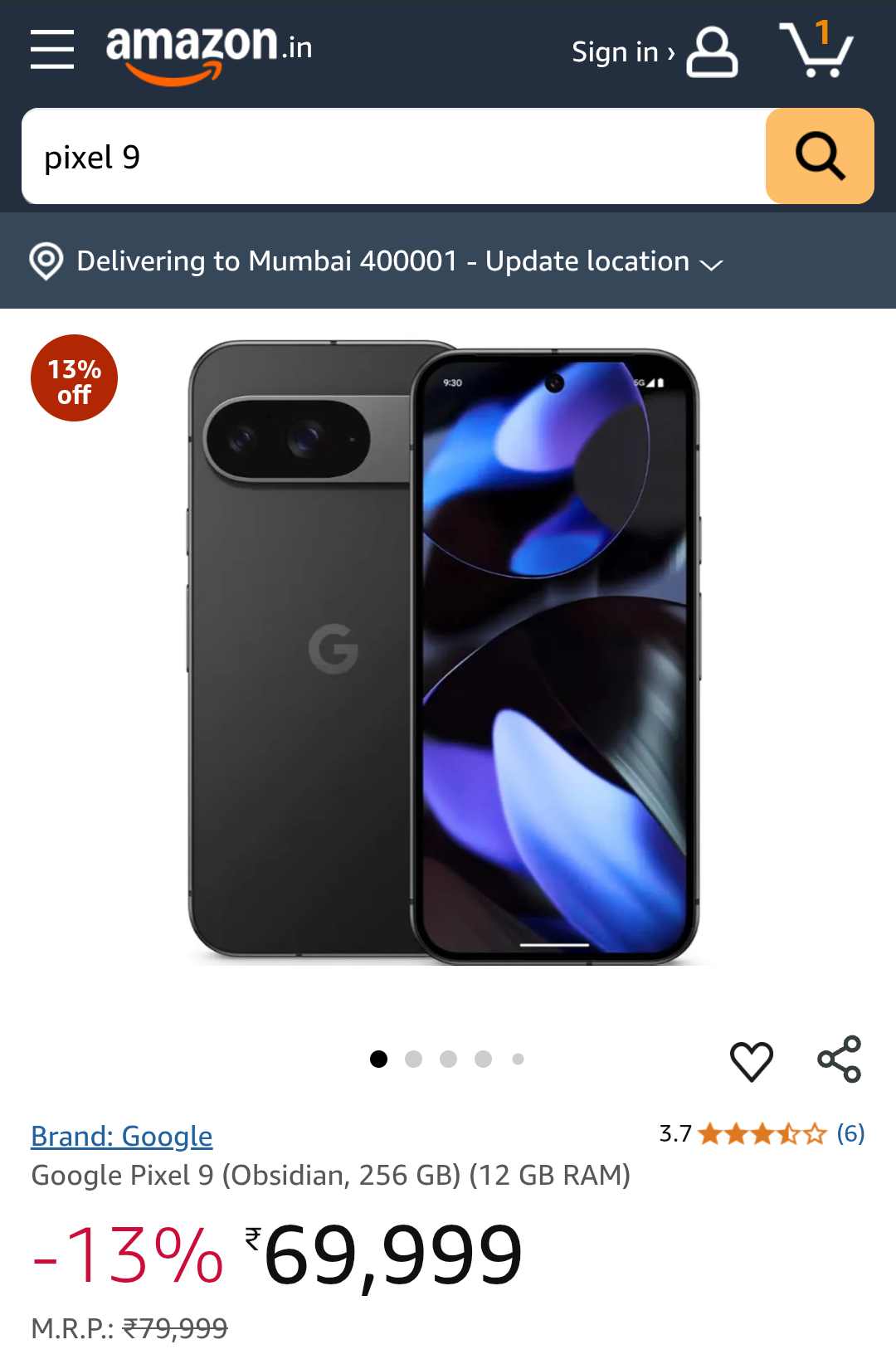Sign in to your account
The height and width of the screenshot is (1359, 896).
click(x=653, y=52)
